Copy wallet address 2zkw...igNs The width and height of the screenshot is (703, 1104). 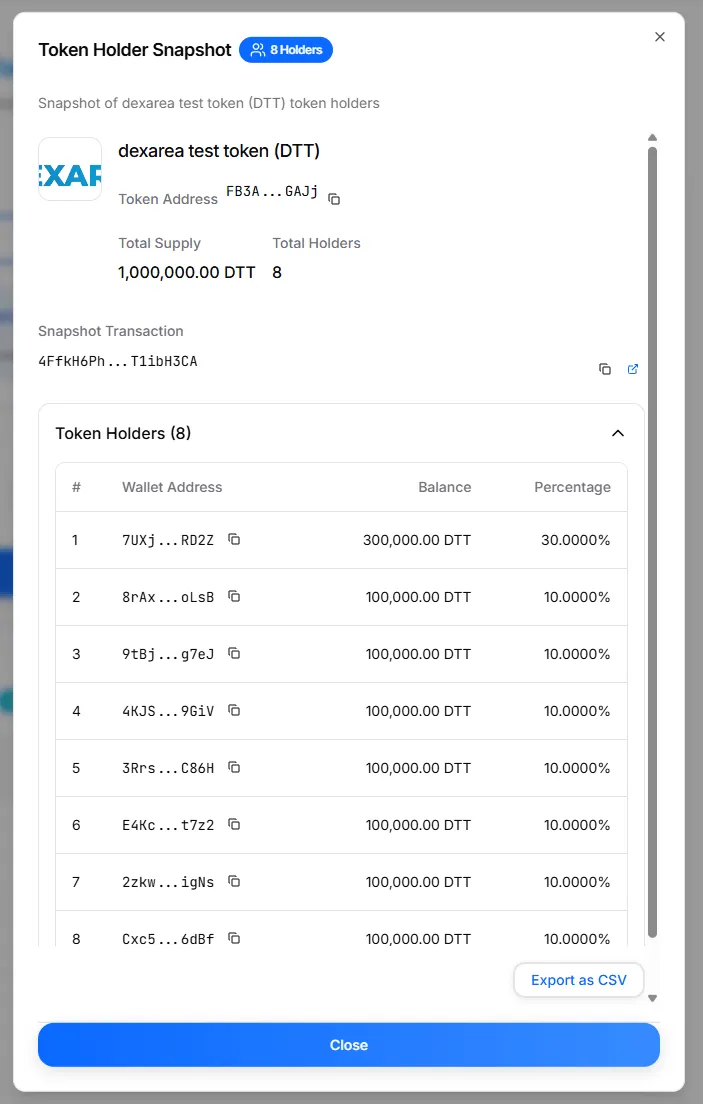point(234,881)
